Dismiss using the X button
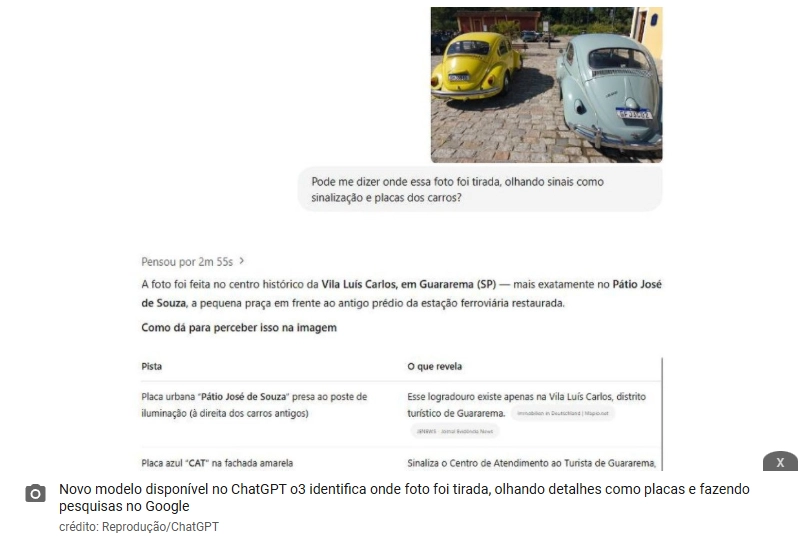 (x=780, y=462)
